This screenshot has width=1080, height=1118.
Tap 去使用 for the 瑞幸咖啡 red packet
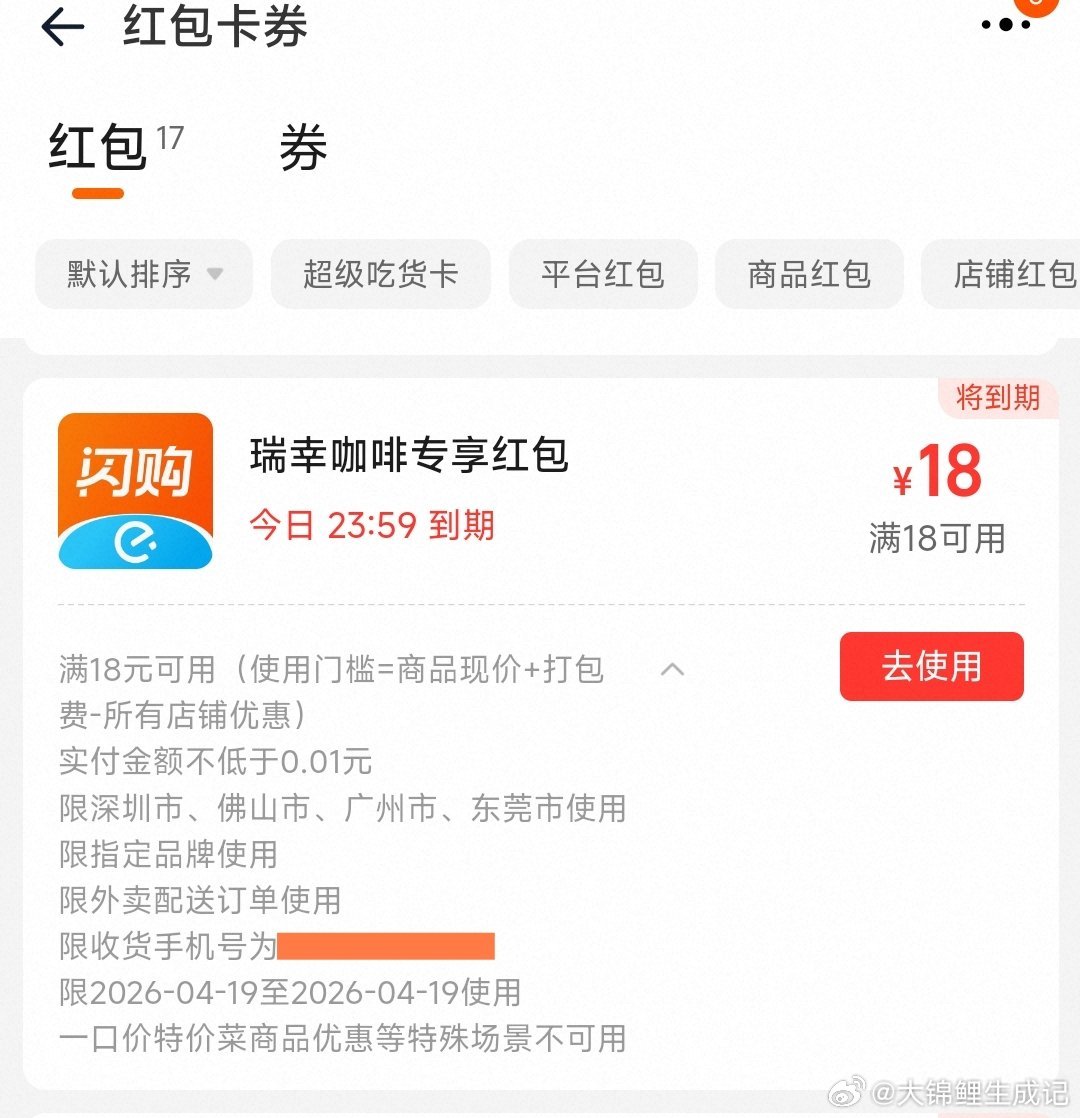[931, 666]
